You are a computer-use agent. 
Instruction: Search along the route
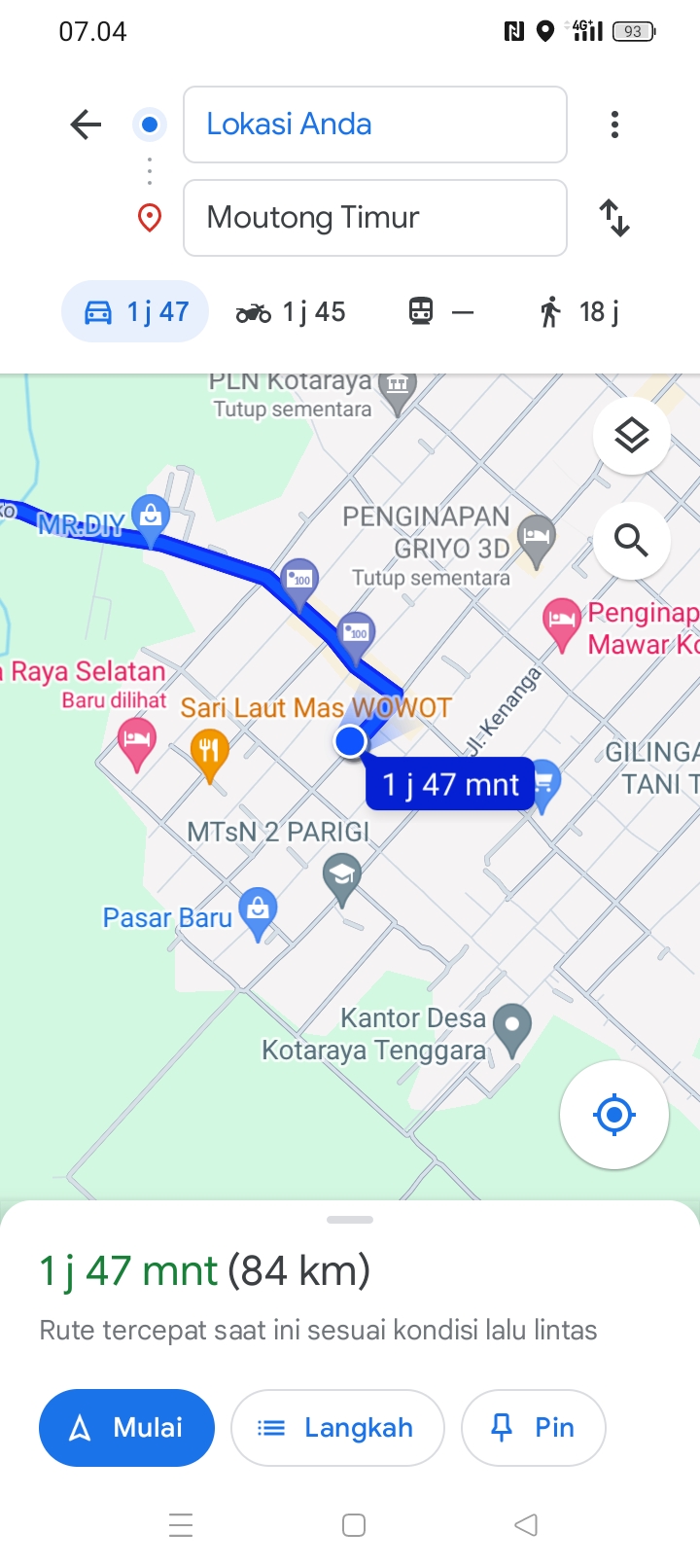(x=632, y=540)
